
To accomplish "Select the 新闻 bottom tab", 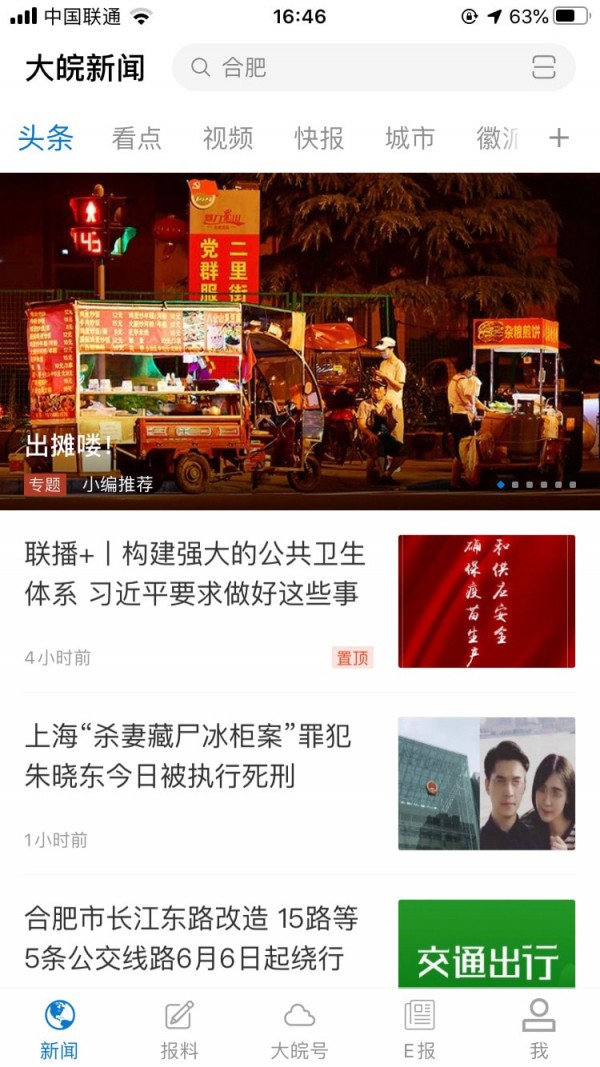I will coord(59,1030).
